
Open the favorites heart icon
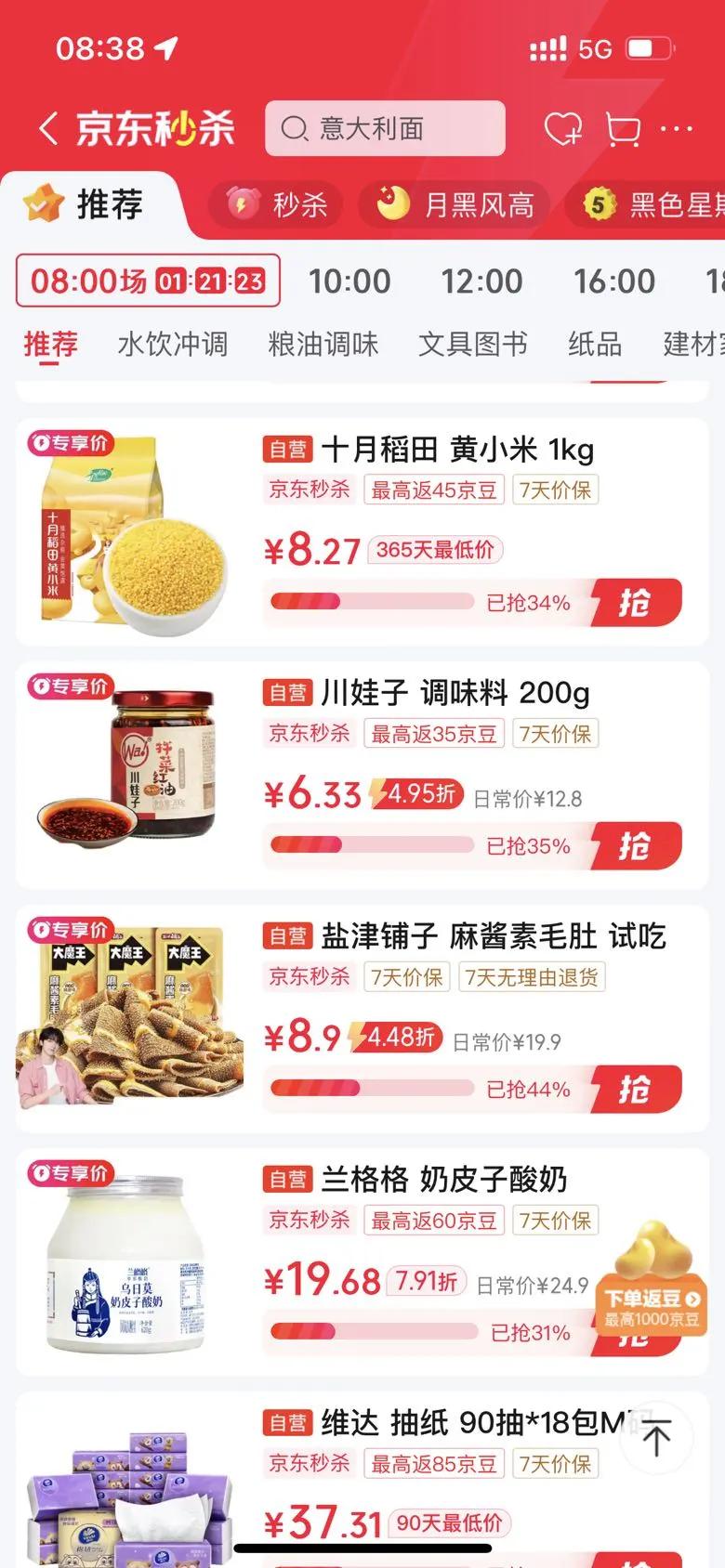coord(562,129)
